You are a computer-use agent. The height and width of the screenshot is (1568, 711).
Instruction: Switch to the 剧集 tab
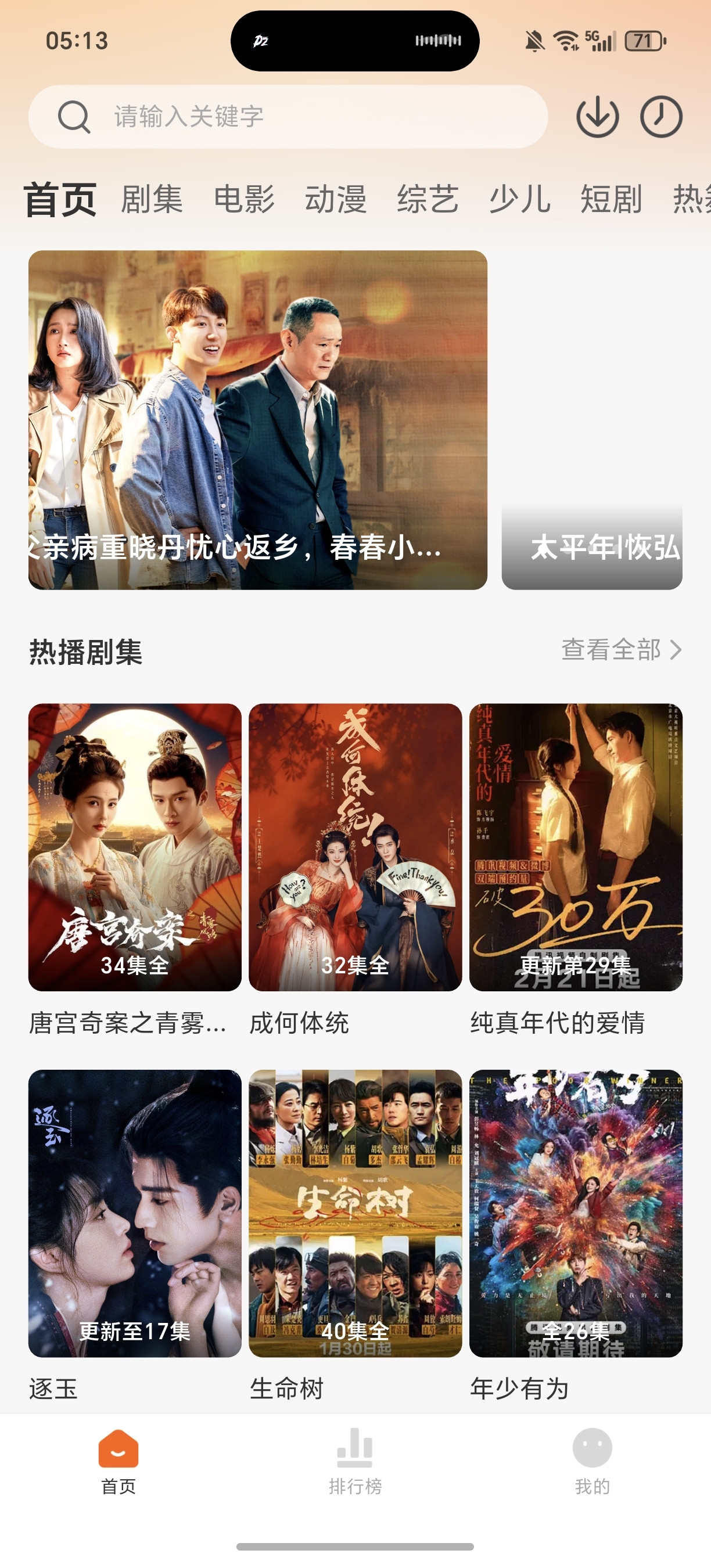point(152,199)
